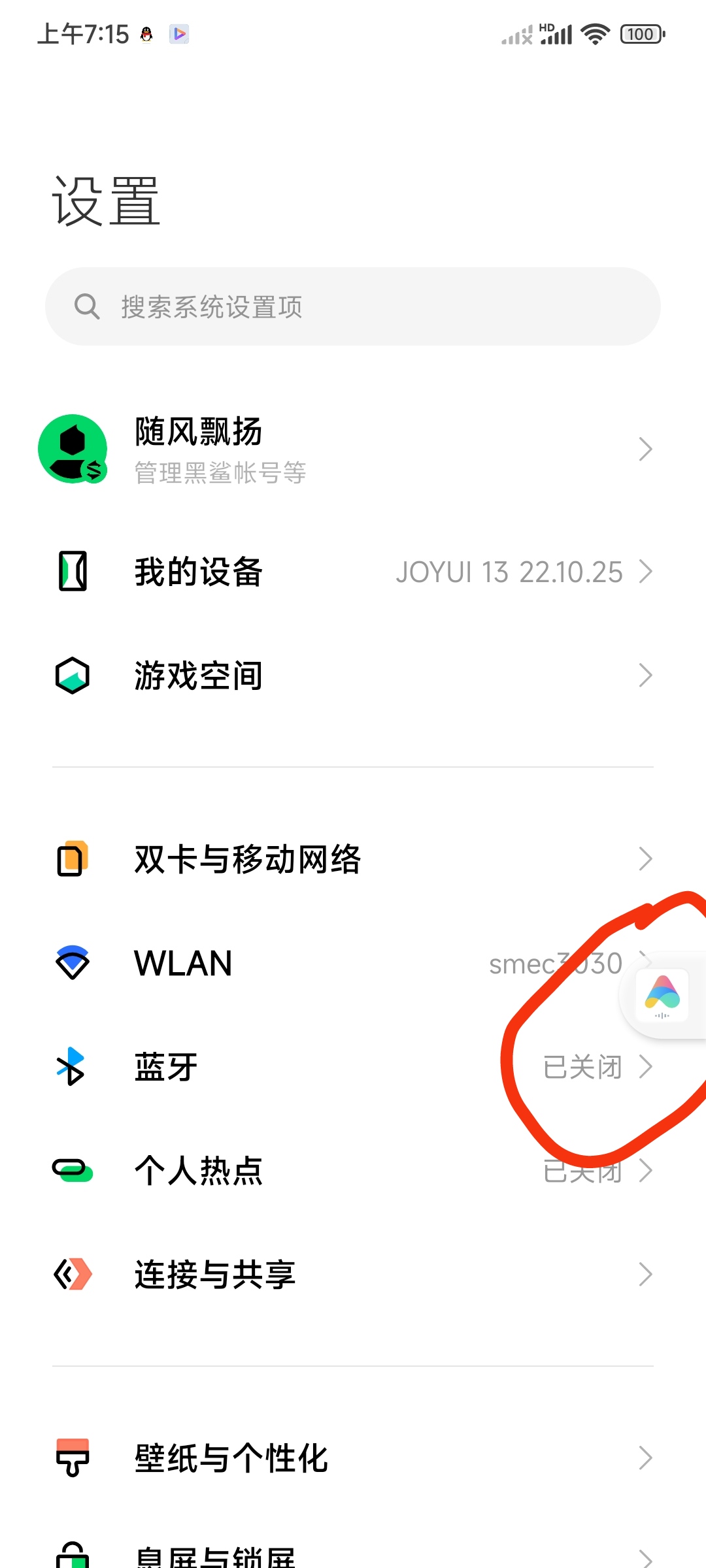Open WLAN settings
The width and height of the screenshot is (706, 1568).
pyautogui.click(x=353, y=963)
